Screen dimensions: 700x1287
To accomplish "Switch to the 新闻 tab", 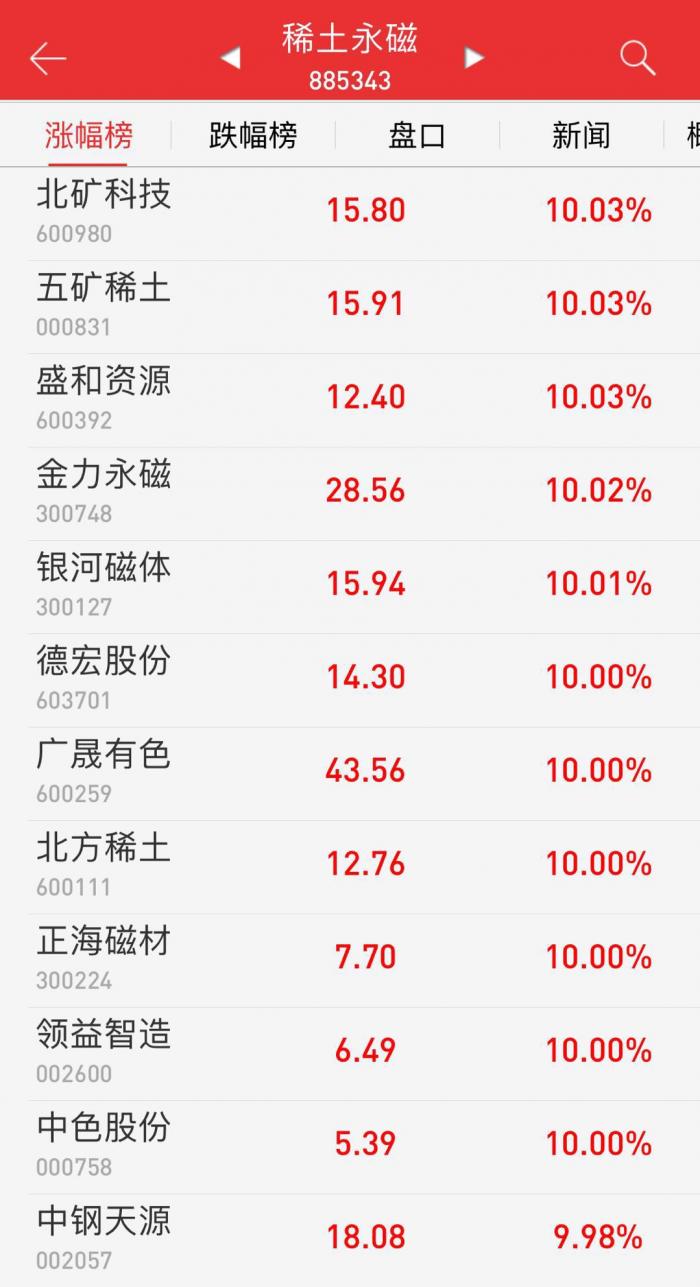I will (581, 135).
